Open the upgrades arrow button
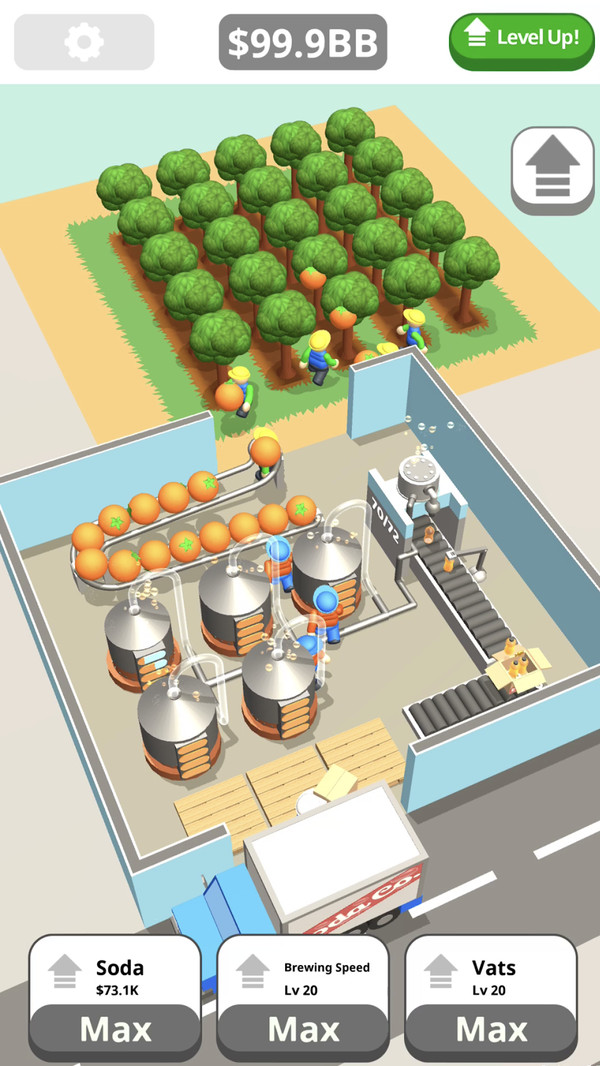The width and height of the screenshot is (600, 1066). [x=553, y=170]
